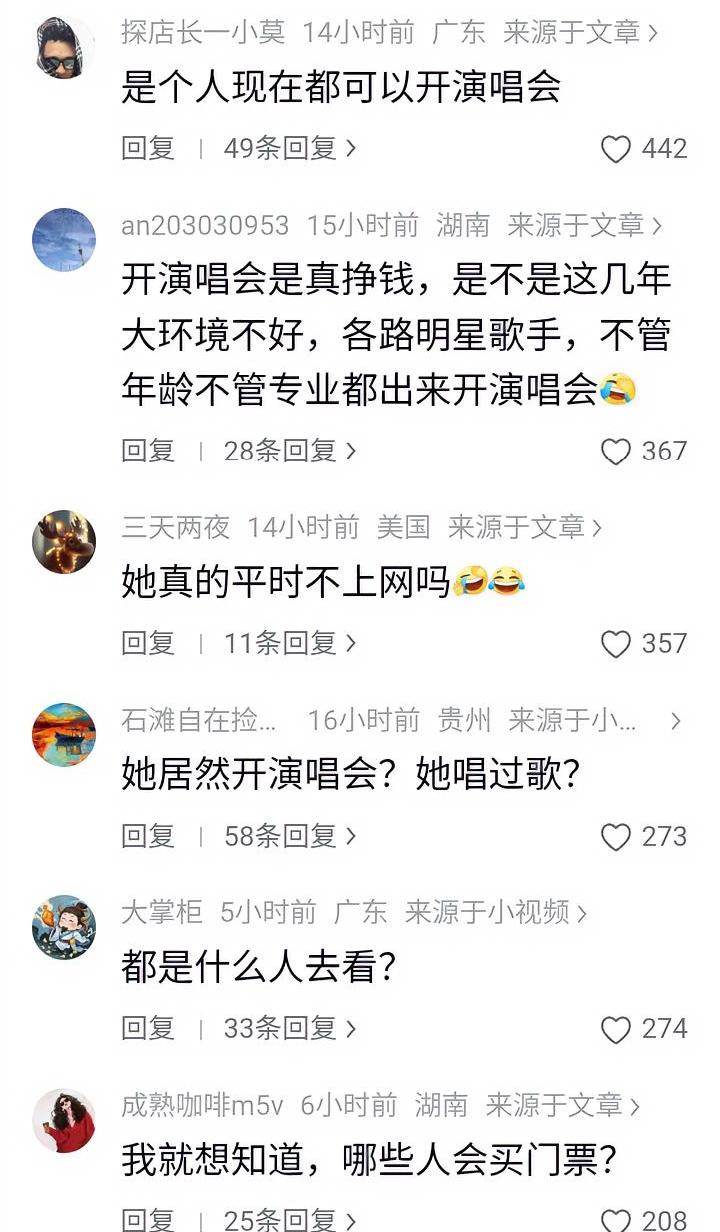720x1232 pixels.
Task: Expand the 49条回复 reply thread
Action: click(x=286, y=148)
